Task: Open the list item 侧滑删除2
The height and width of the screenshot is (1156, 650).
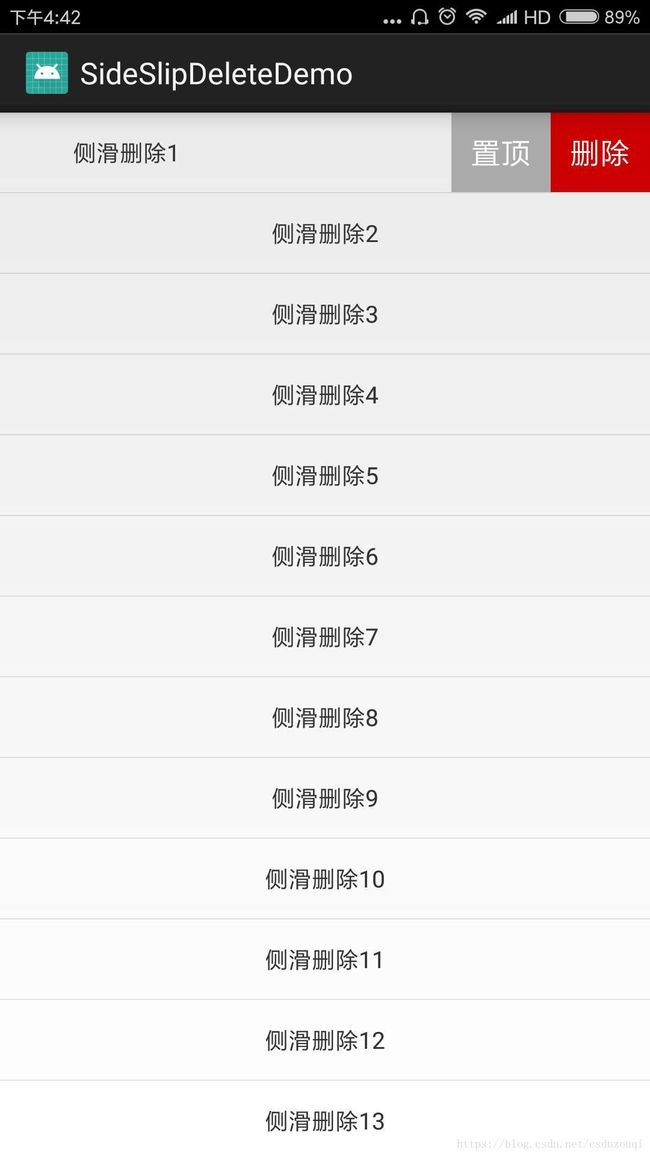Action: 325,234
